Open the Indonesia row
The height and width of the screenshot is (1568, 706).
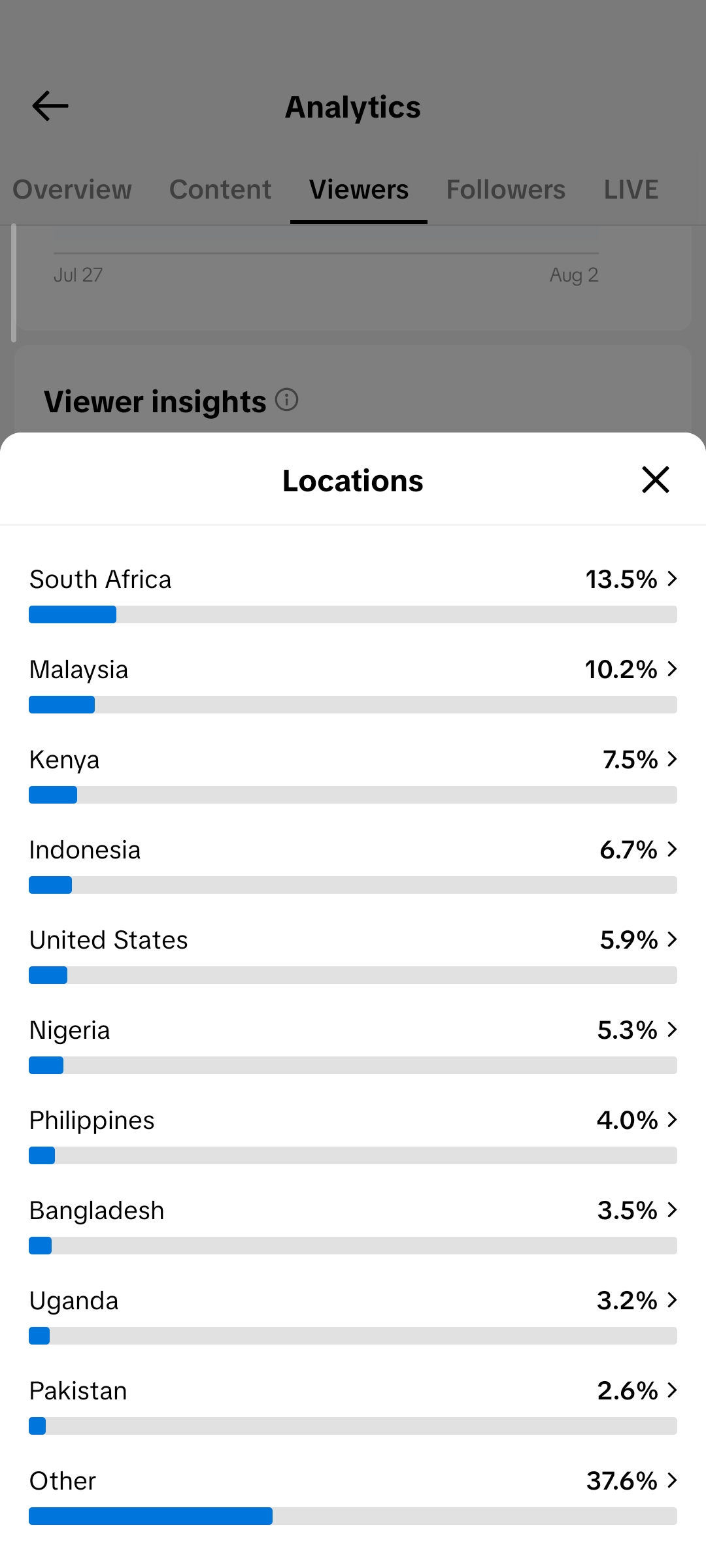point(353,864)
